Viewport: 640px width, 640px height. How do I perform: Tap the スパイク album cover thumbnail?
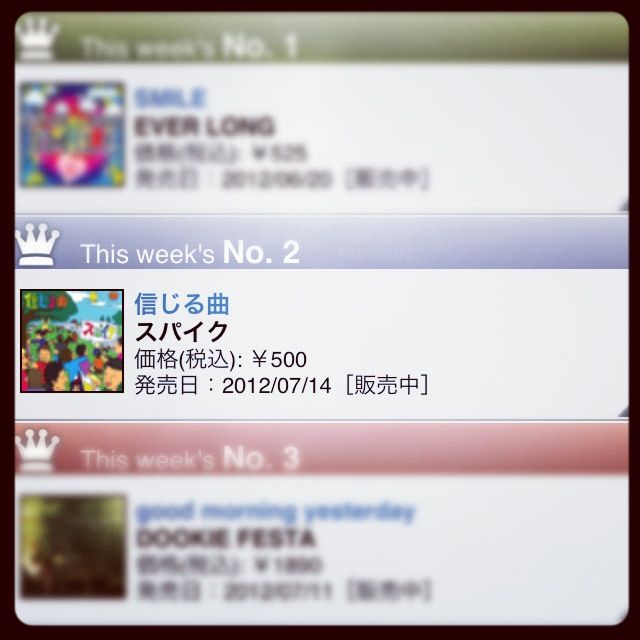tap(72, 341)
